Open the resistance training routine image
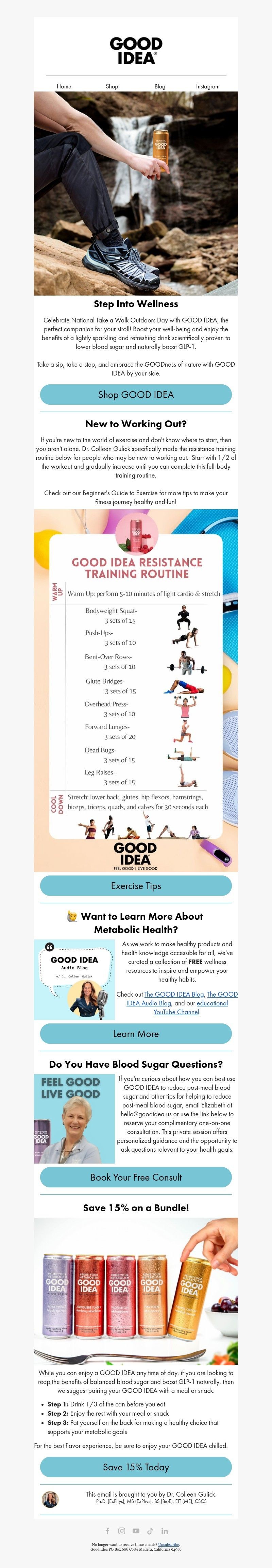 [x=136, y=690]
